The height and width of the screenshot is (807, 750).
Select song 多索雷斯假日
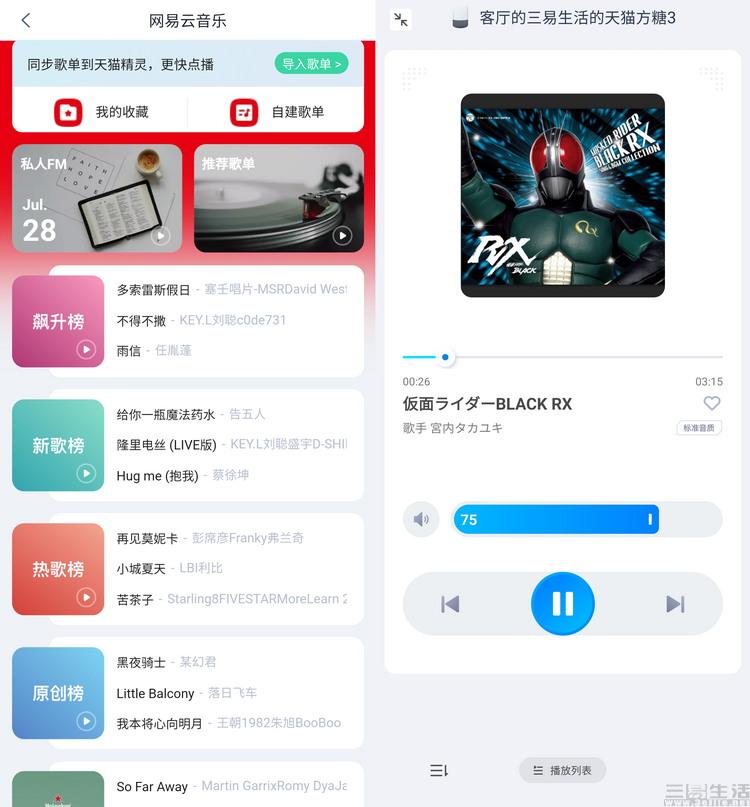click(153, 290)
